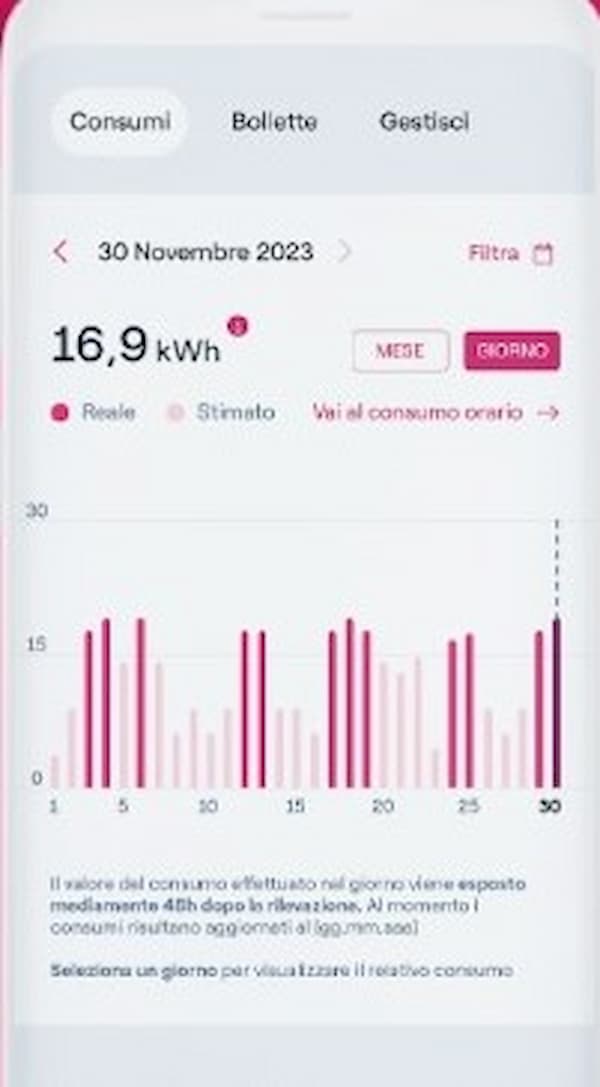Viewport: 600px width, 1087px height.
Task: Select the day 30 bar in the chart
Action: coord(557,702)
